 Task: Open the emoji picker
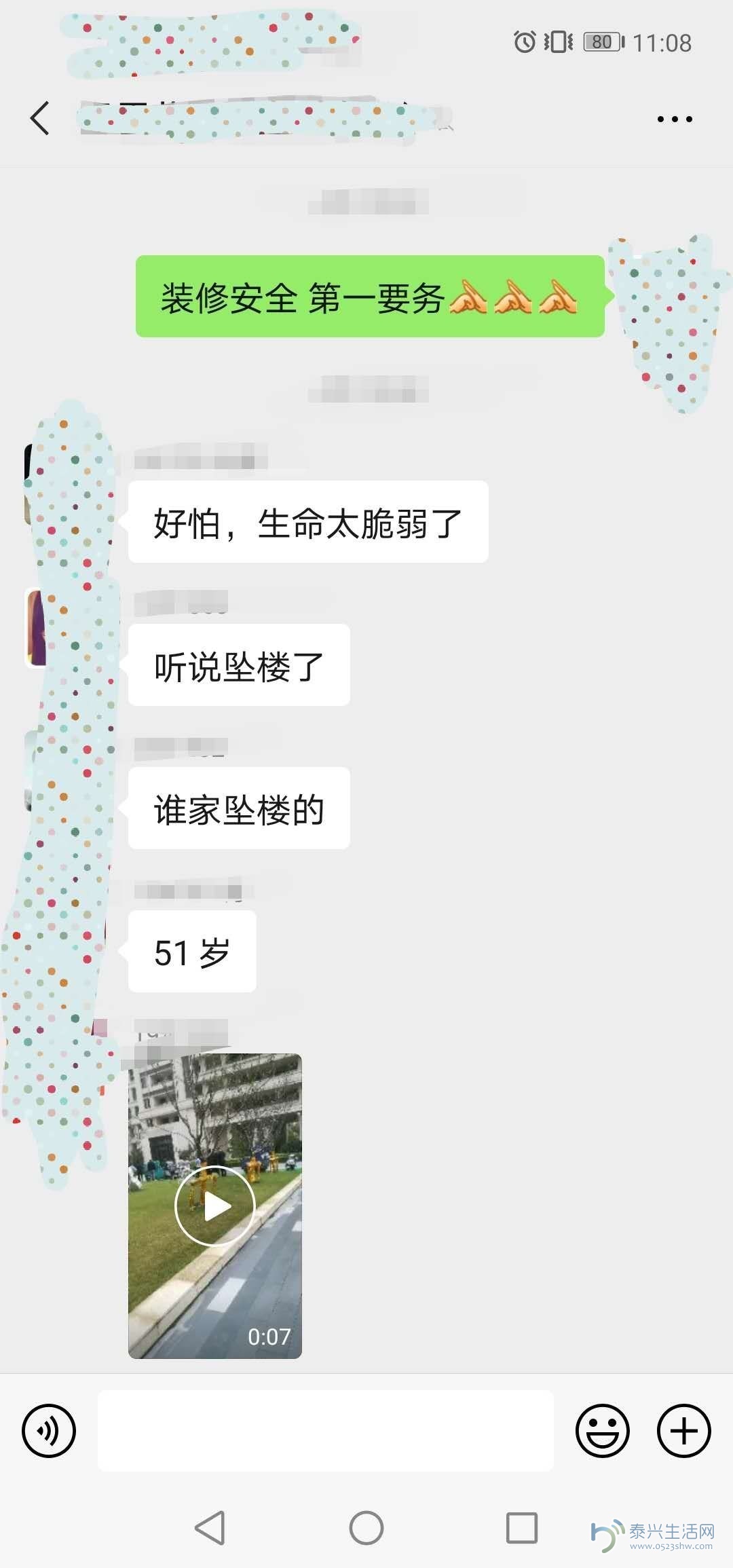click(x=602, y=1430)
